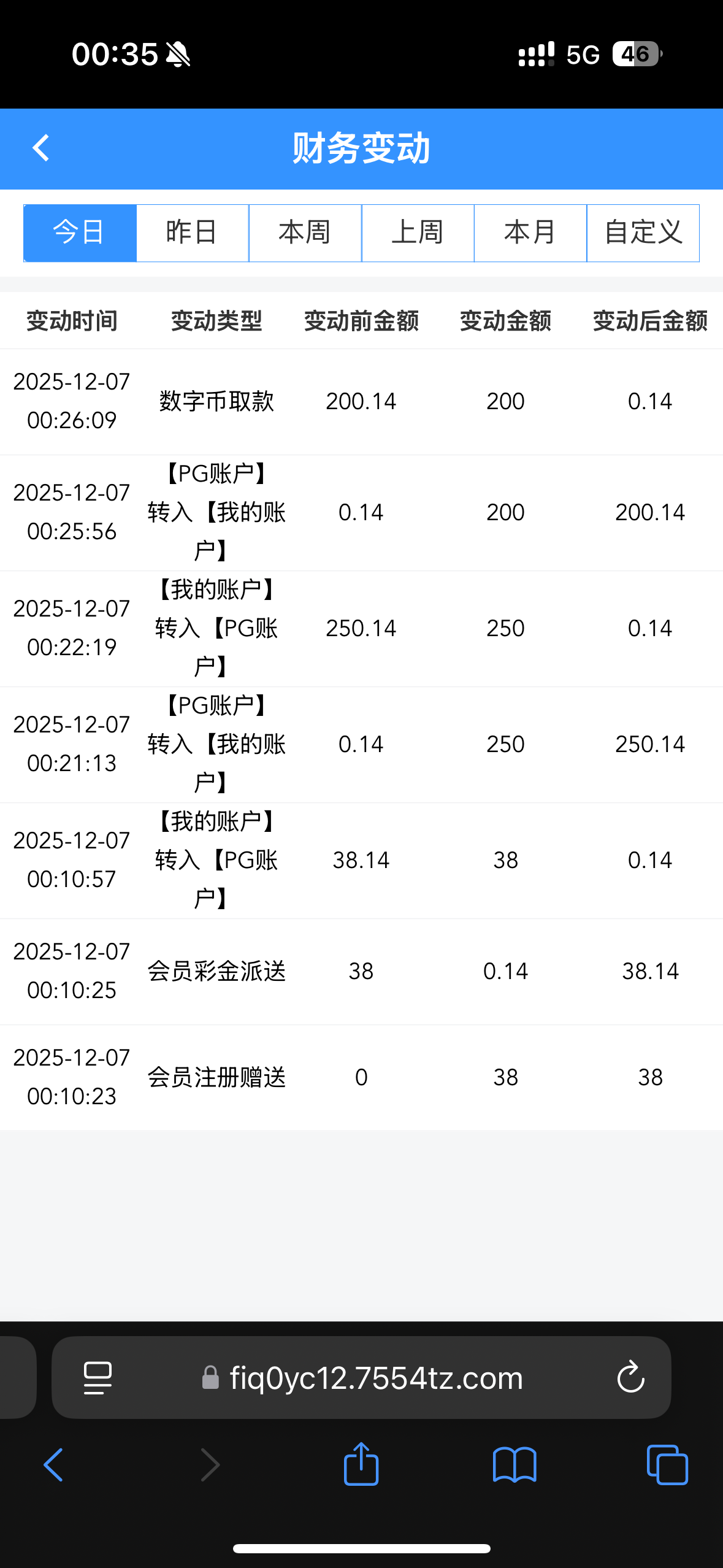Go back from the 财务变动 page
The width and height of the screenshot is (723, 1568).
pyautogui.click(x=40, y=148)
